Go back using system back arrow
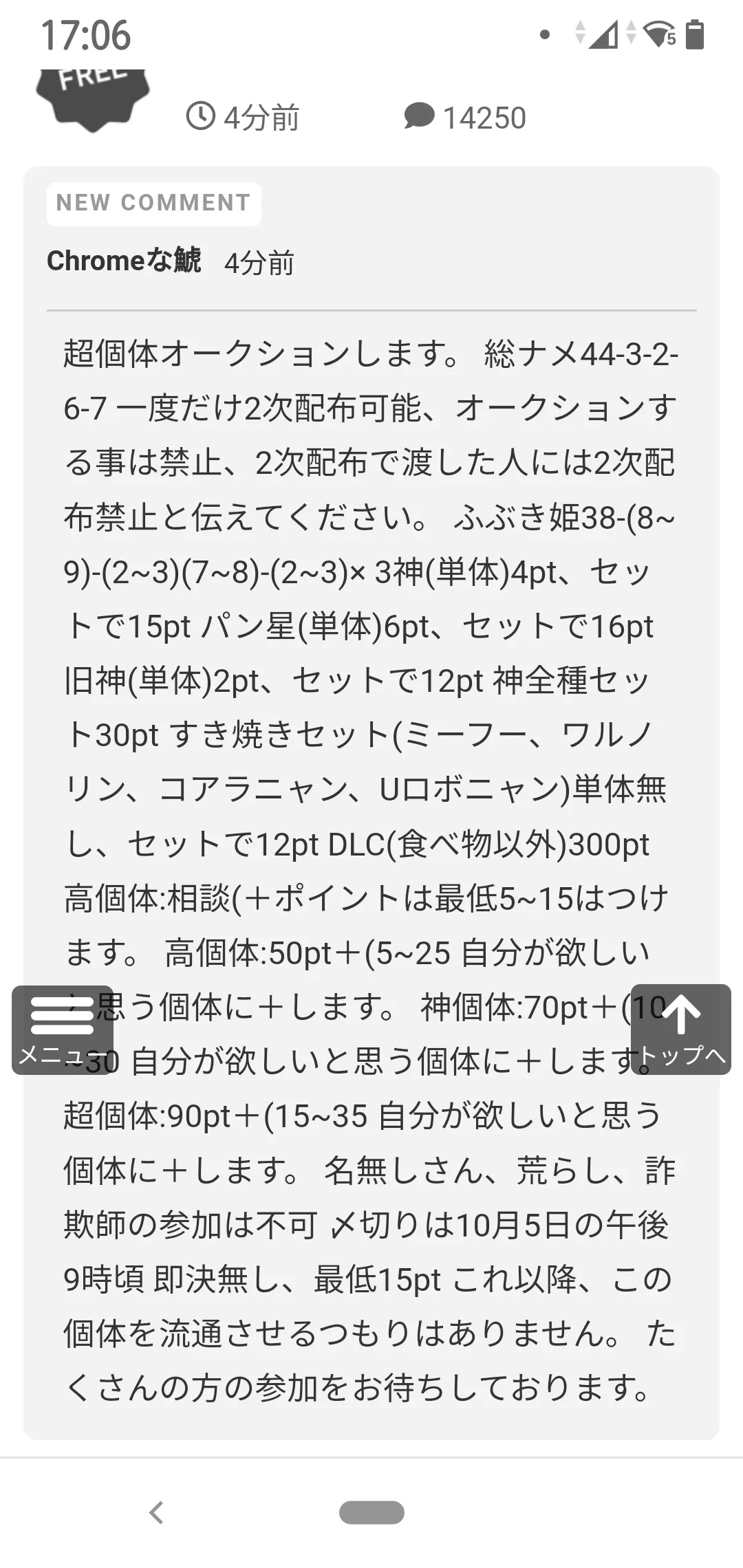Screen dimensions: 743x1568 pos(157,1513)
